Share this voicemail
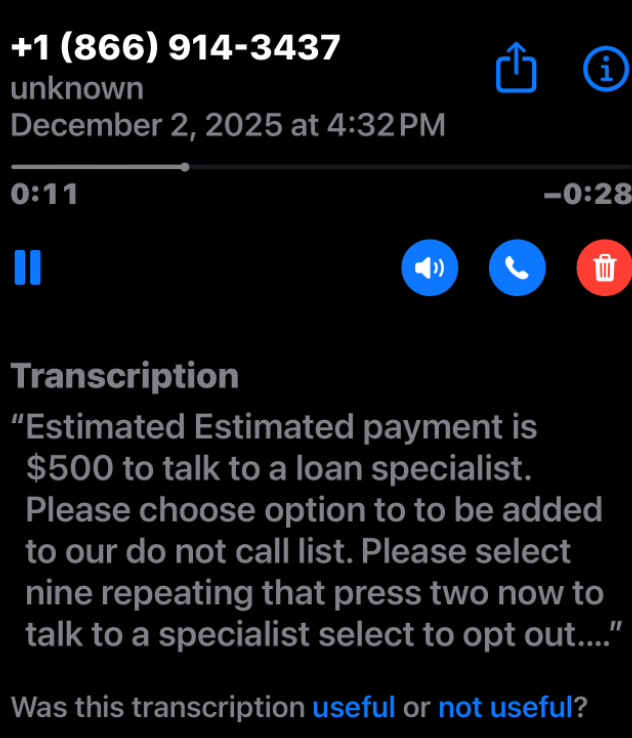 pyautogui.click(x=517, y=68)
